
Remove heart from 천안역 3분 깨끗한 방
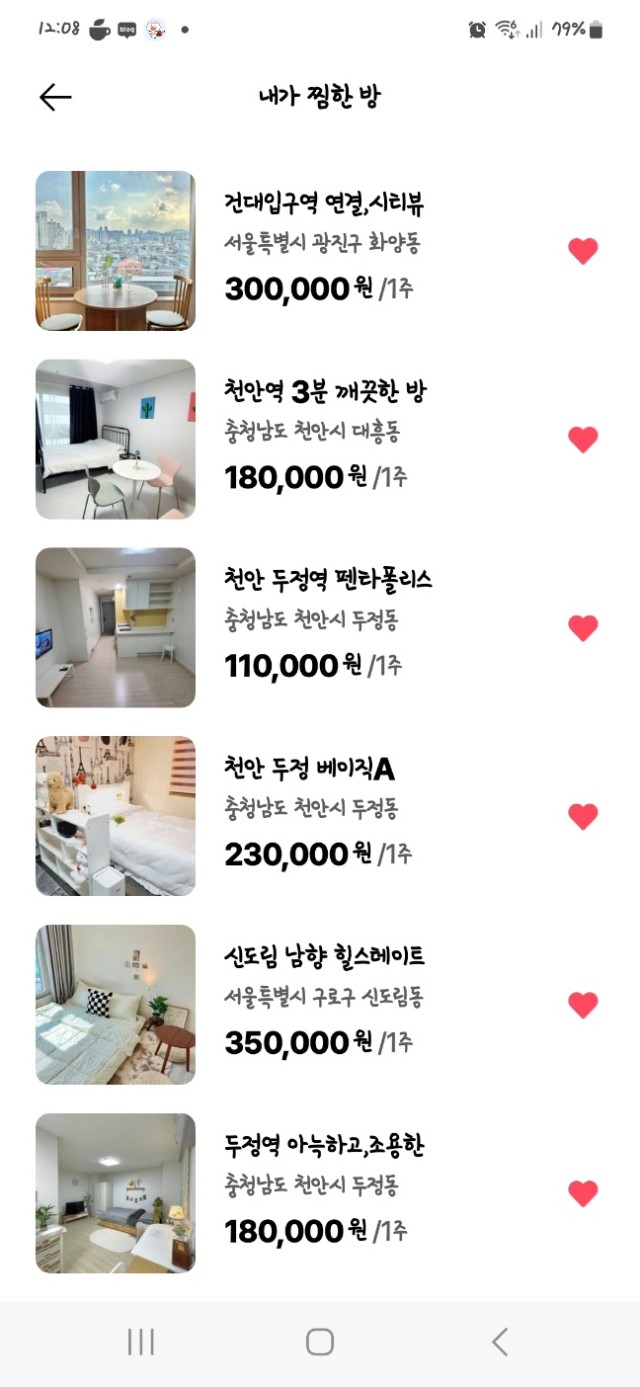(583, 440)
